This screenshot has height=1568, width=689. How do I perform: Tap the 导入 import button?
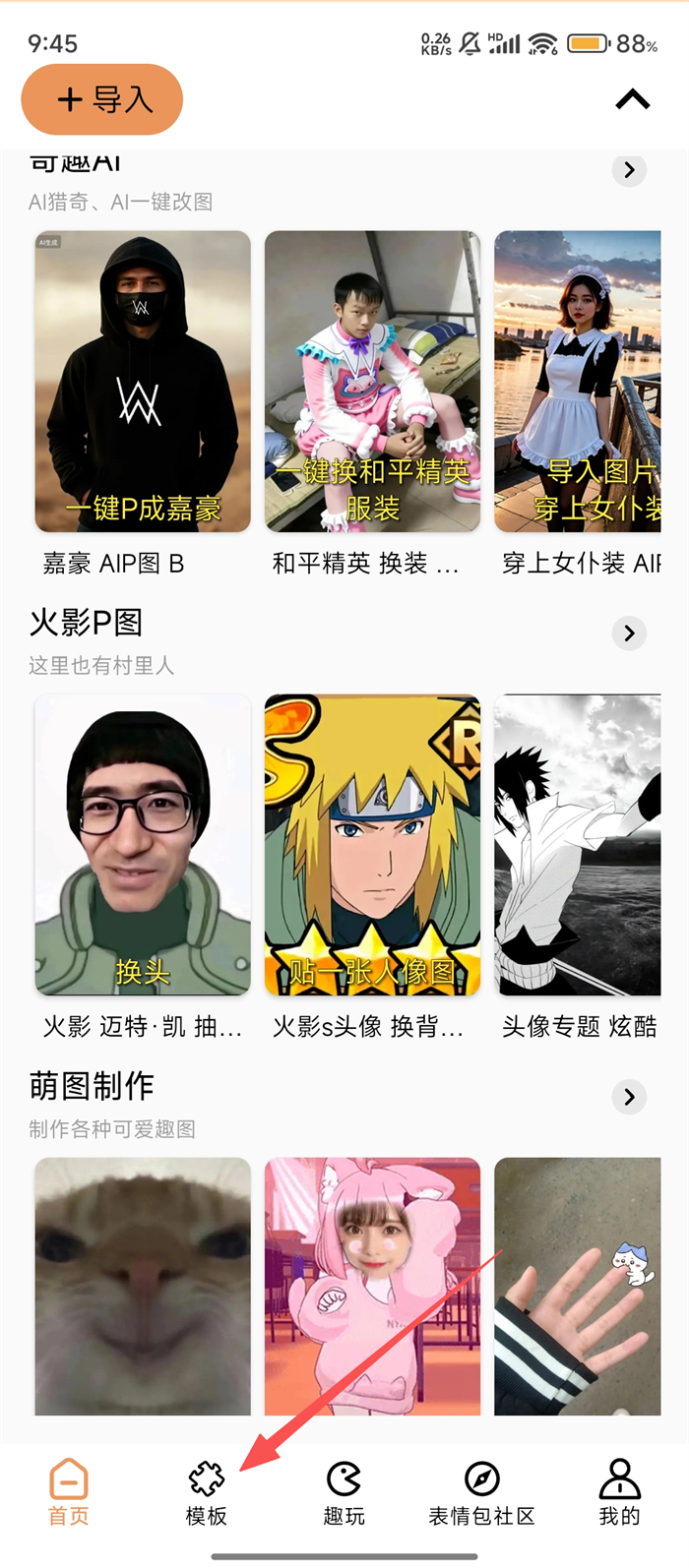coord(102,99)
